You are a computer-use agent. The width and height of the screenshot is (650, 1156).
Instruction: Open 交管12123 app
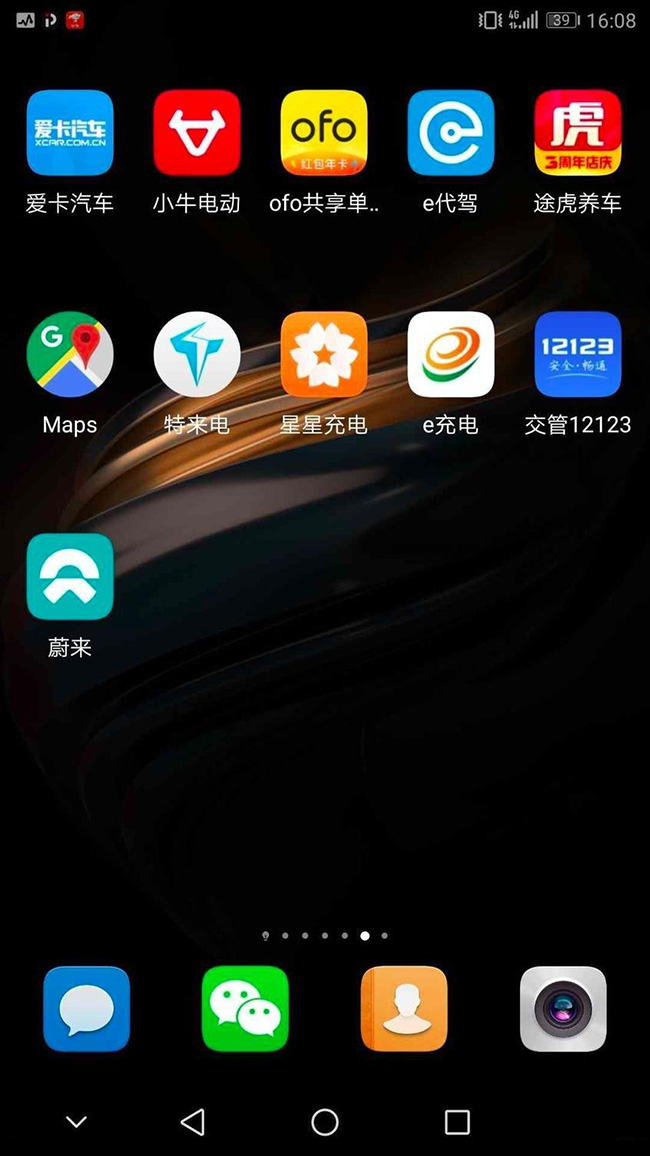(x=578, y=355)
